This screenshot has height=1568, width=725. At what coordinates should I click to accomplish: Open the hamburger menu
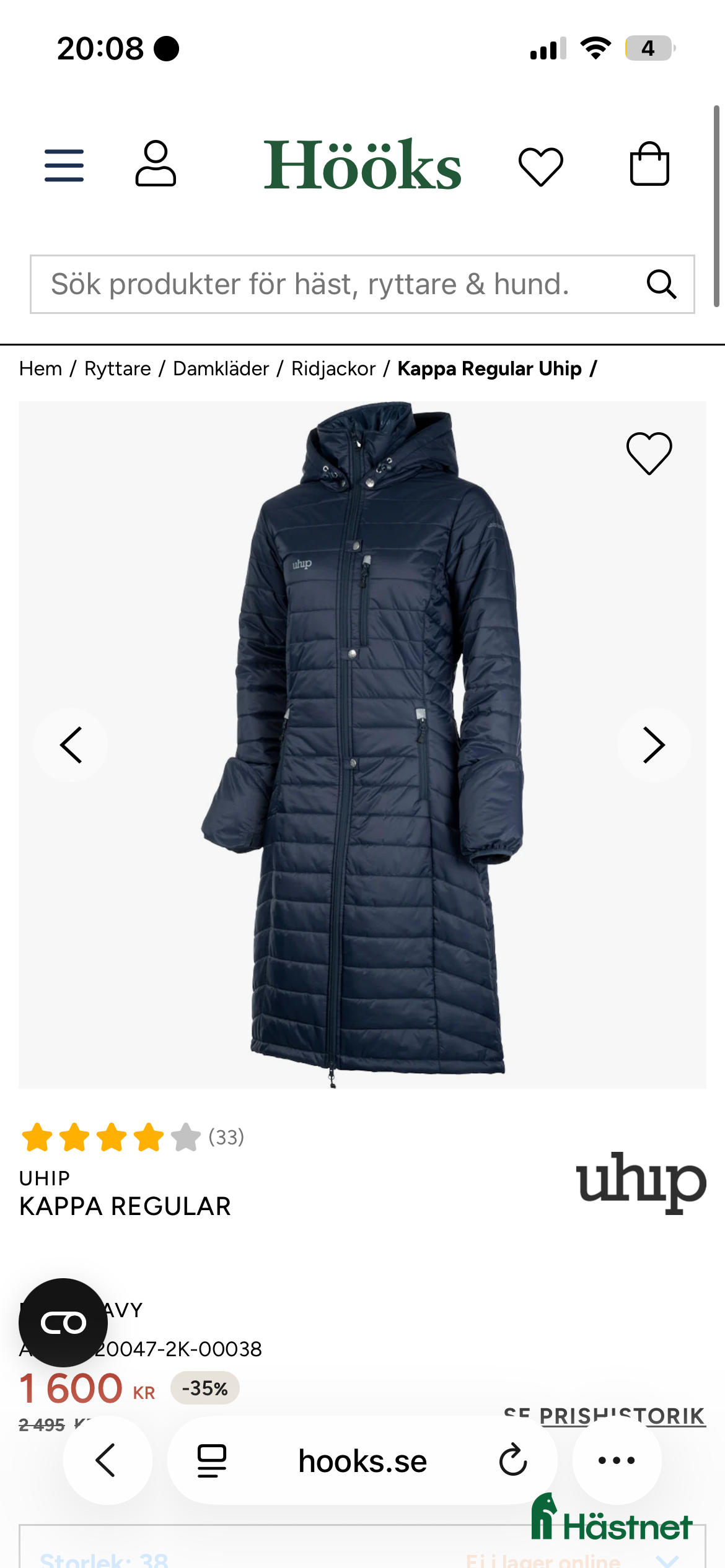click(64, 165)
